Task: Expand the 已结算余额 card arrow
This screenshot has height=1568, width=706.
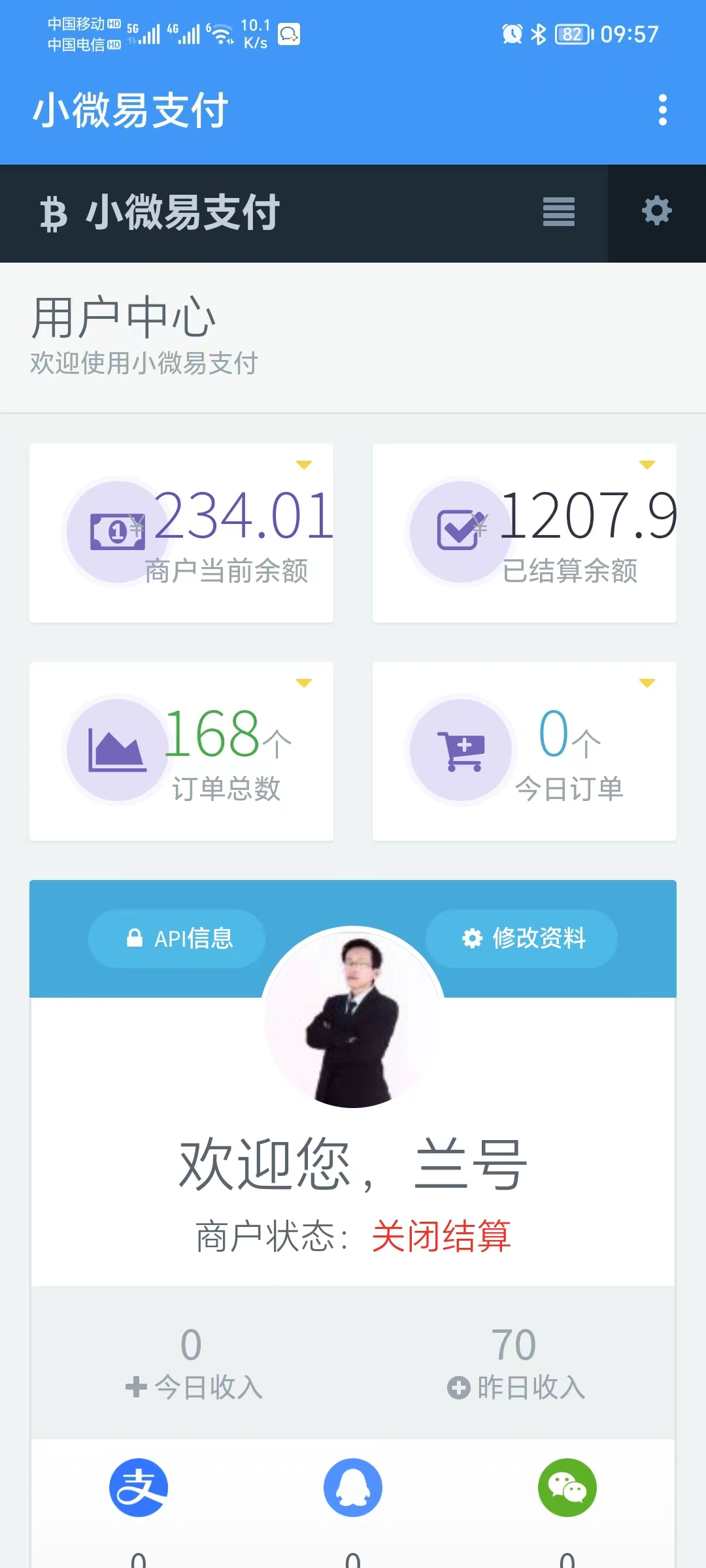Action: (x=647, y=465)
